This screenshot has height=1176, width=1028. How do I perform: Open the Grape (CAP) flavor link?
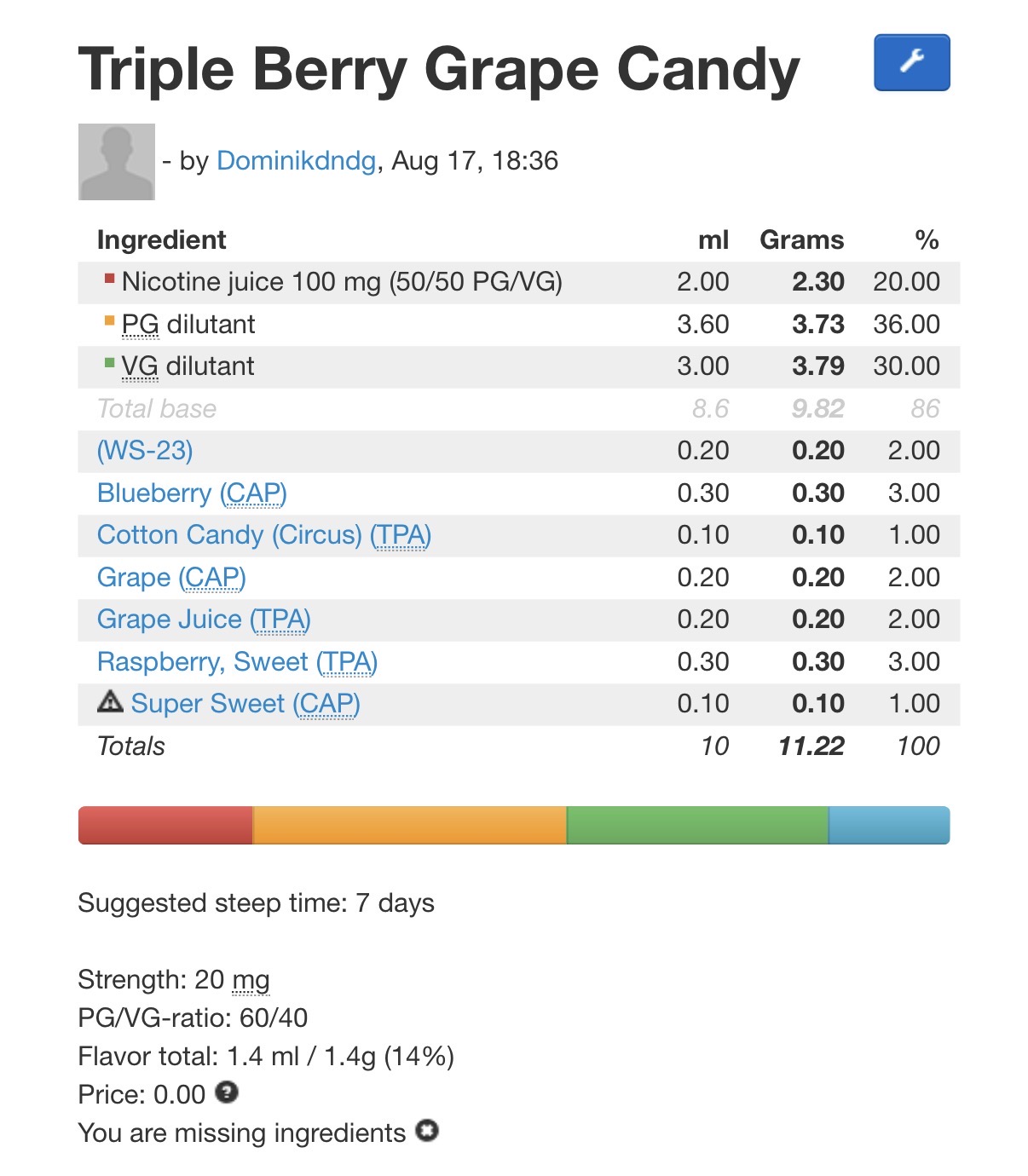pos(171,578)
